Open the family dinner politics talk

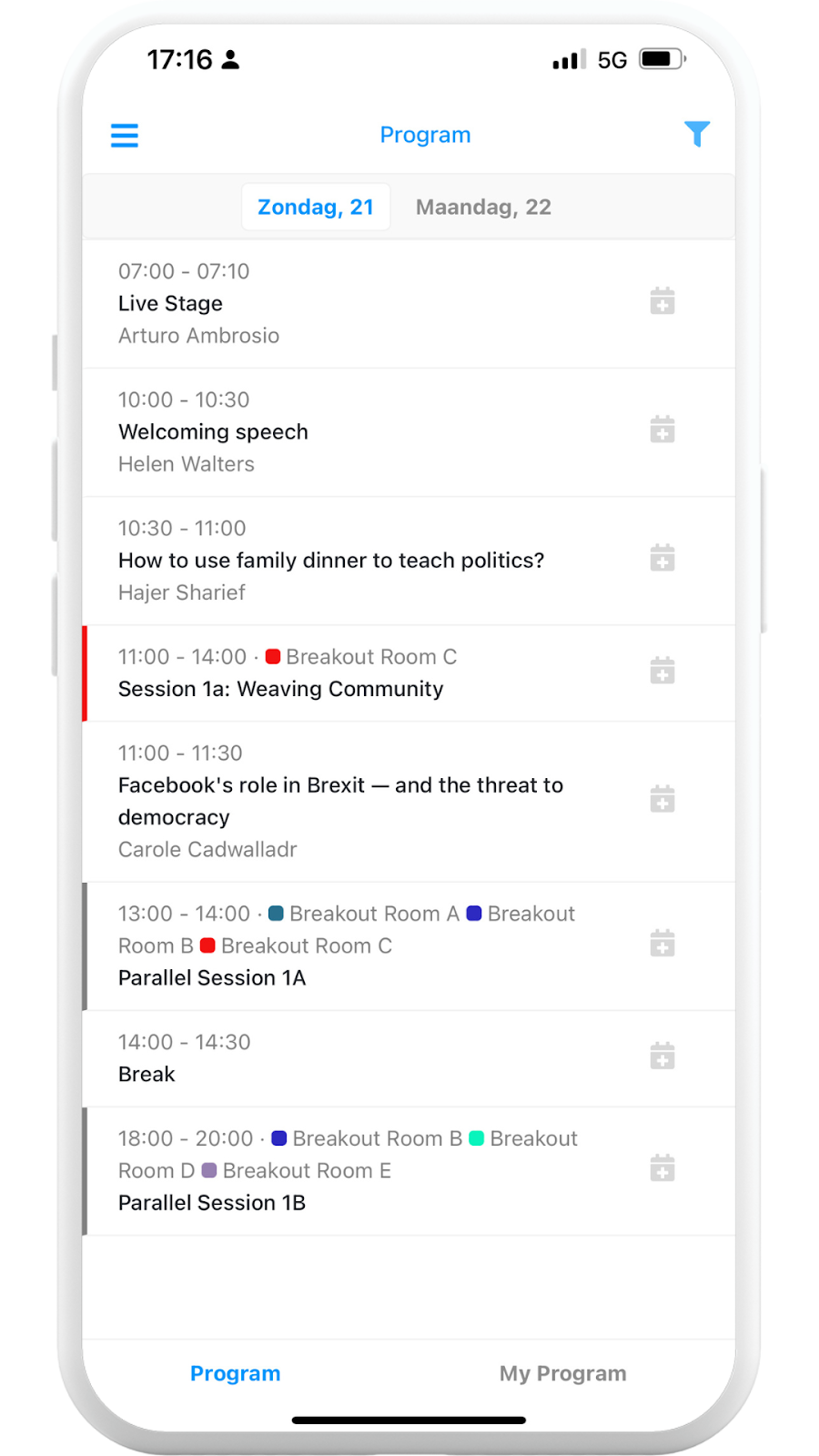331,561
